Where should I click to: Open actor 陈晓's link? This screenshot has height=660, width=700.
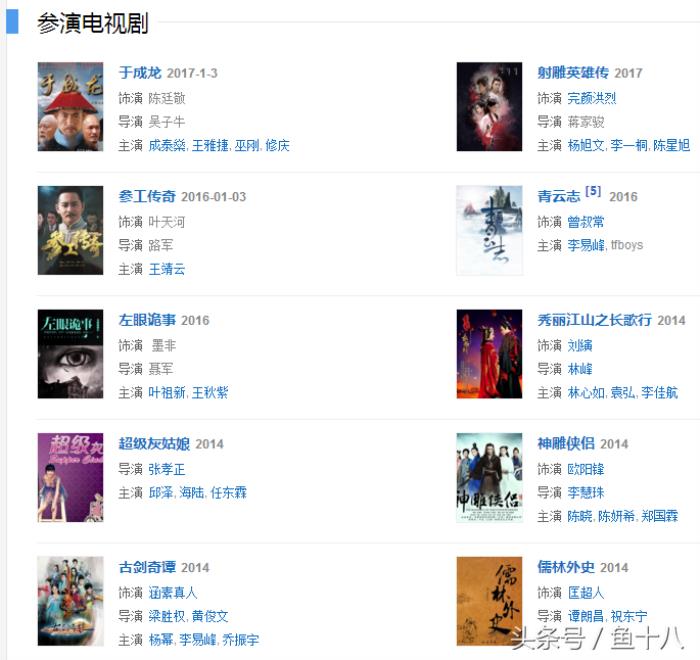click(579, 517)
